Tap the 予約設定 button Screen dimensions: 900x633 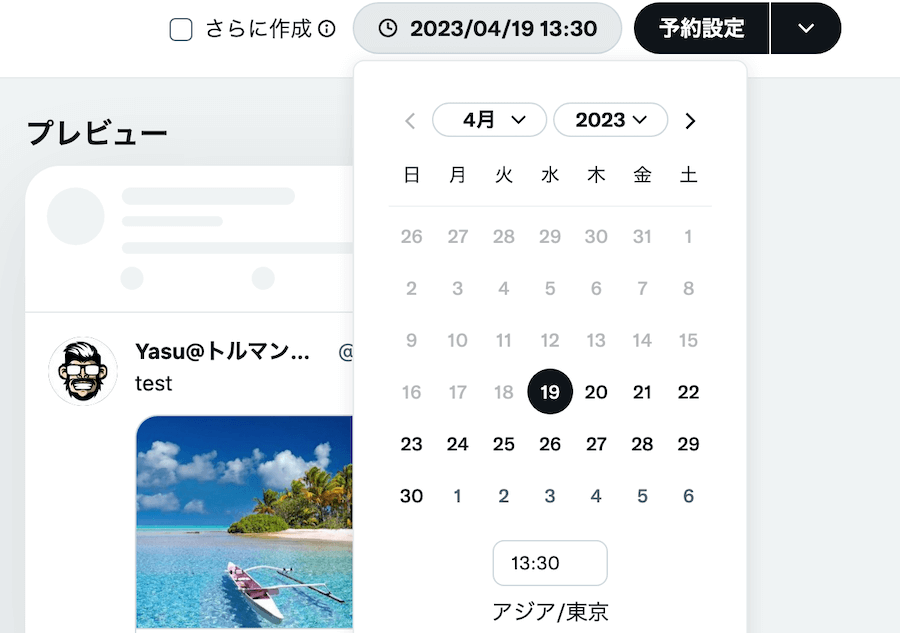(702, 29)
